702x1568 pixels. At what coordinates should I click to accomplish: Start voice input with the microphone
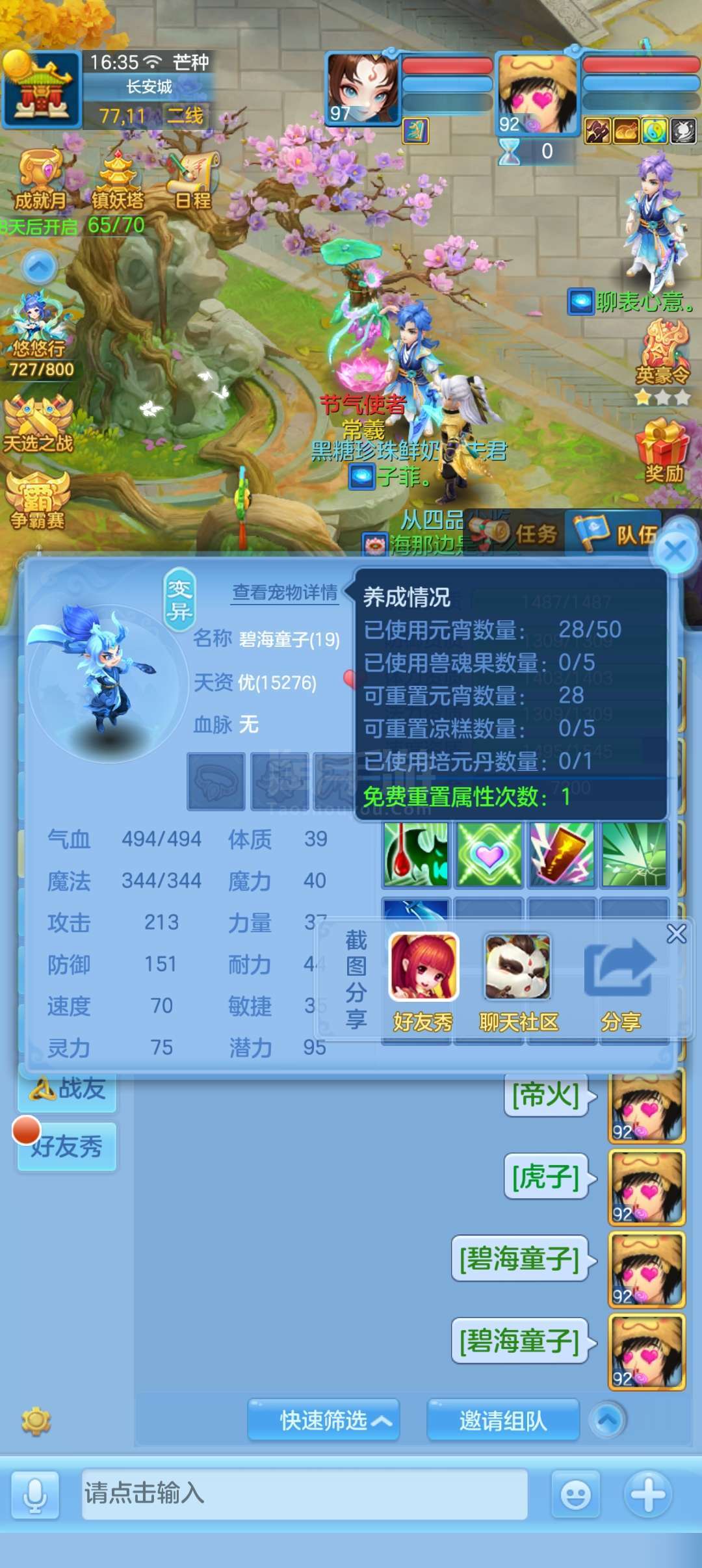coord(35,1495)
